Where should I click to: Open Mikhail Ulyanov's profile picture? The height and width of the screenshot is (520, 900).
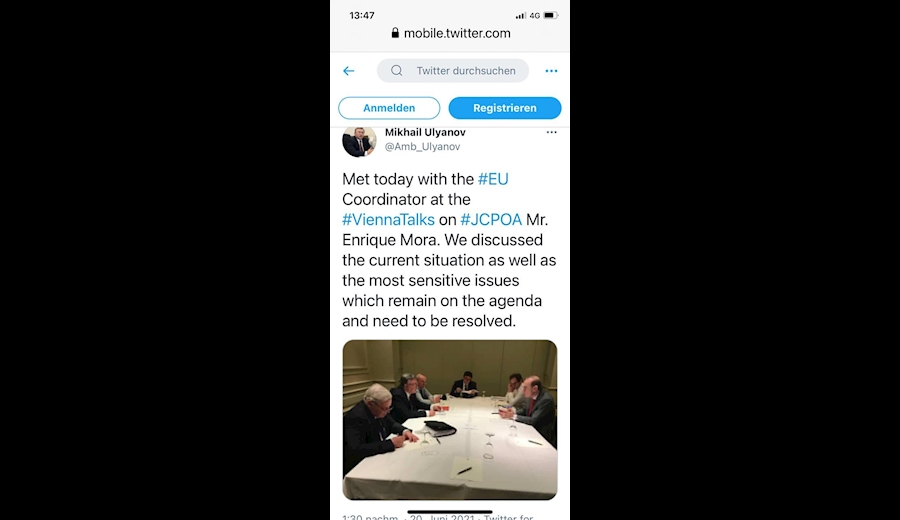point(359,141)
